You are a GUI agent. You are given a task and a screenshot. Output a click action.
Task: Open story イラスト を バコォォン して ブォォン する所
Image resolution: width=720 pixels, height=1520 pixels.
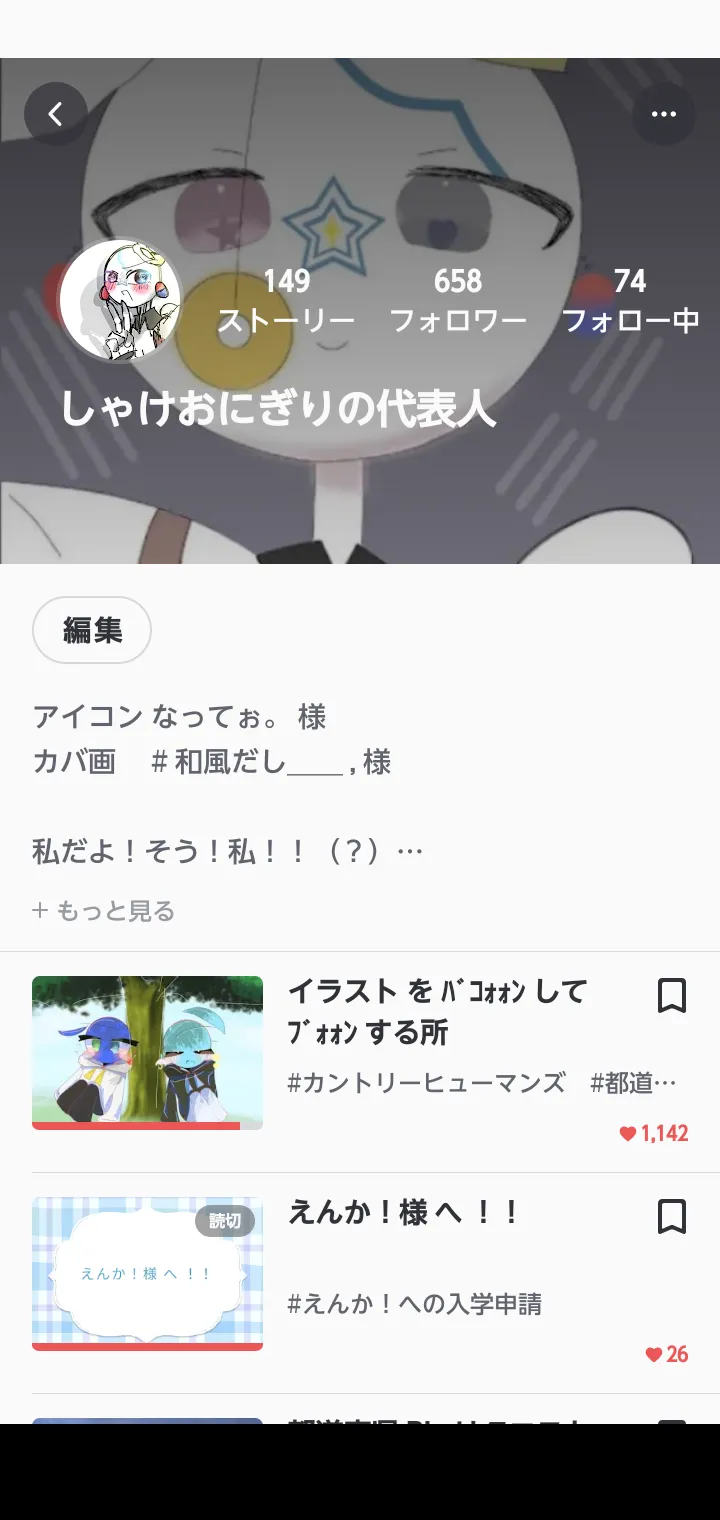coord(438,1011)
